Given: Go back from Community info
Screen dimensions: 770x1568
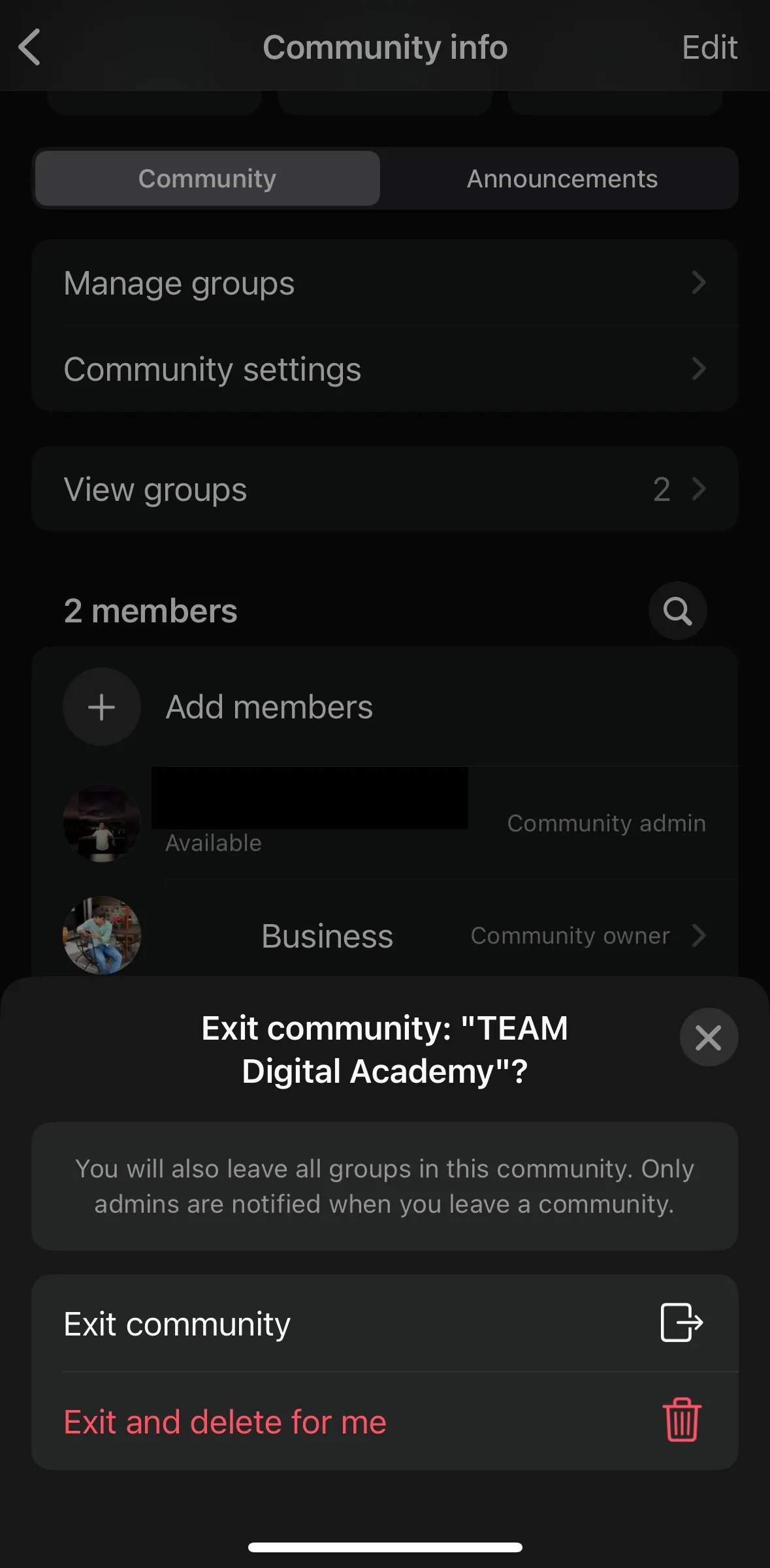Looking at the screenshot, I should [30, 47].
